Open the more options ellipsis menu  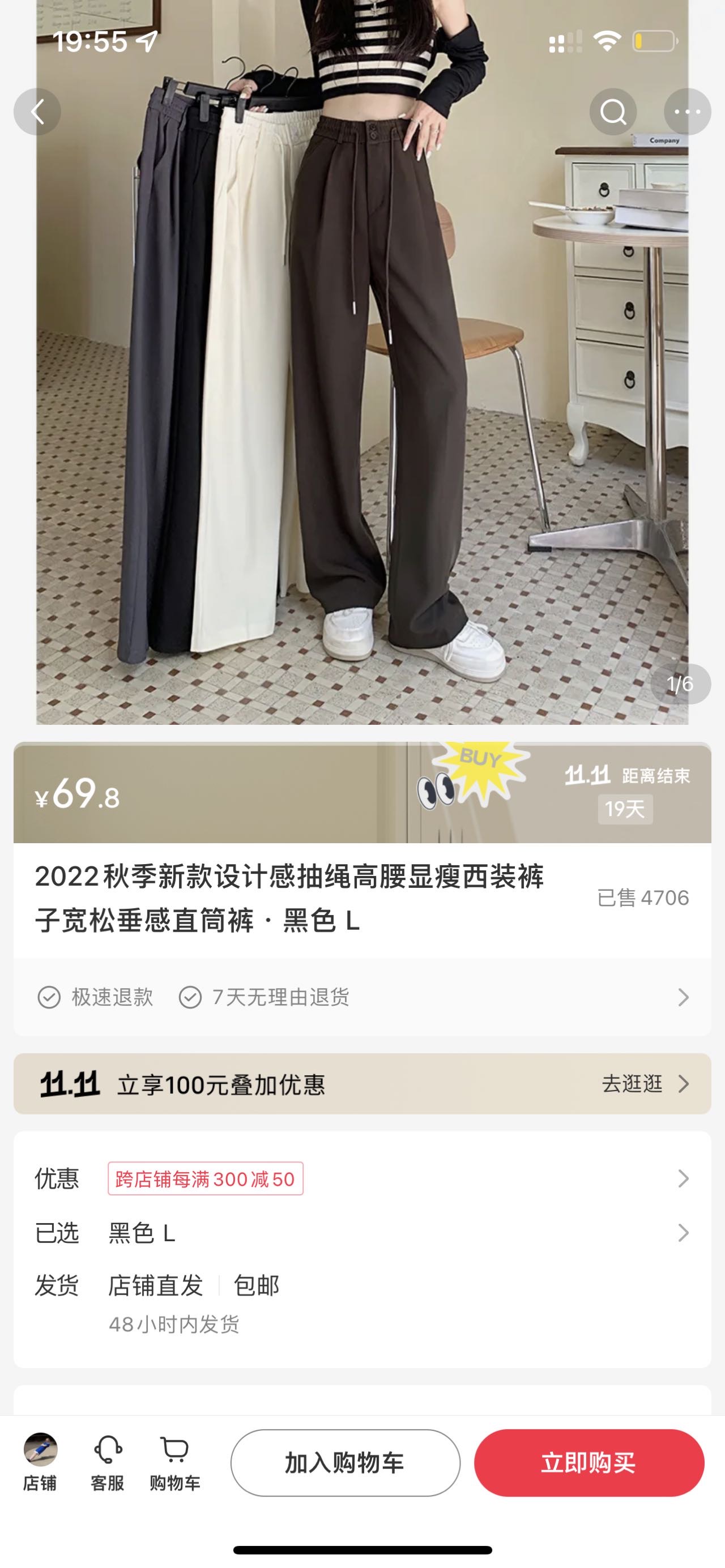coord(689,112)
